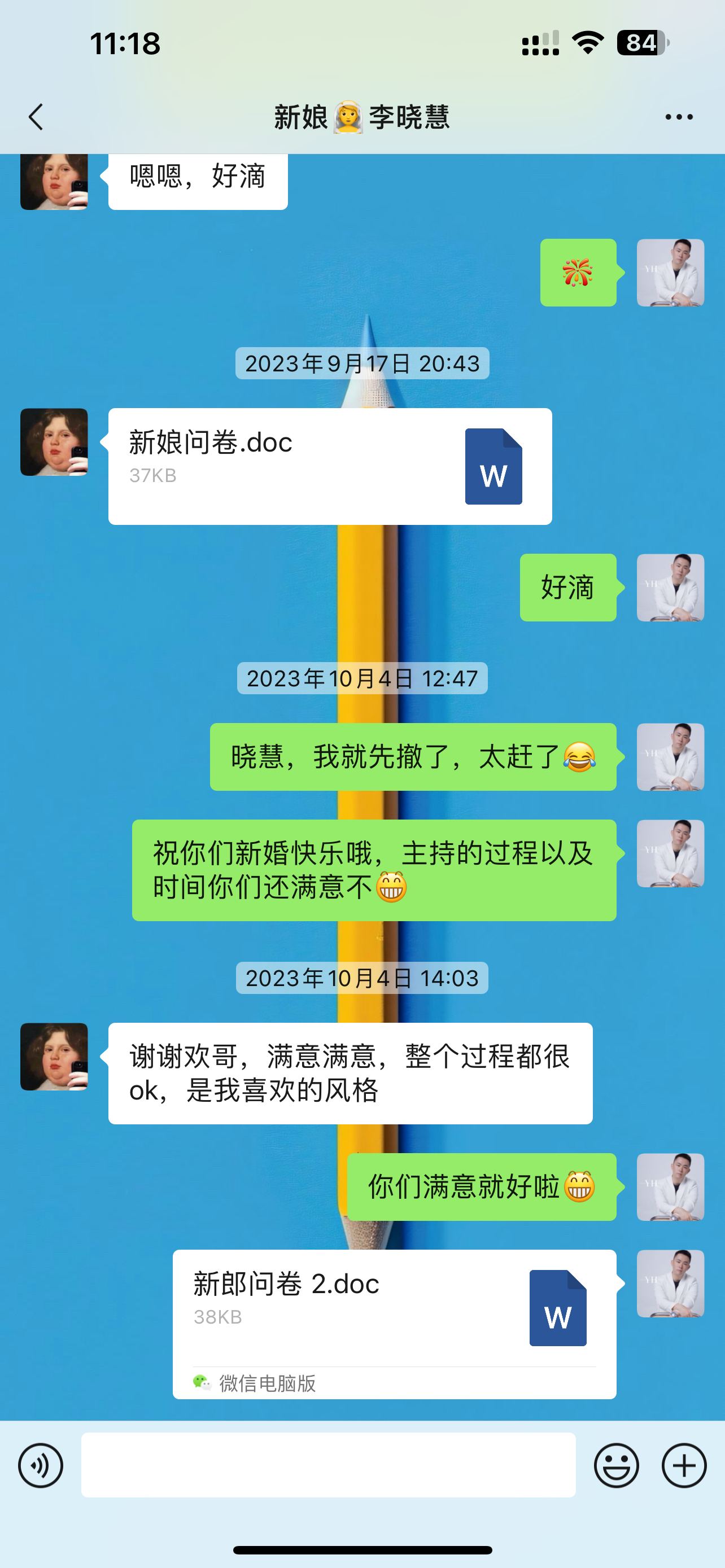The width and height of the screenshot is (725, 1568).
Task: Switch to voice message input
Action: tap(41, 1465)
